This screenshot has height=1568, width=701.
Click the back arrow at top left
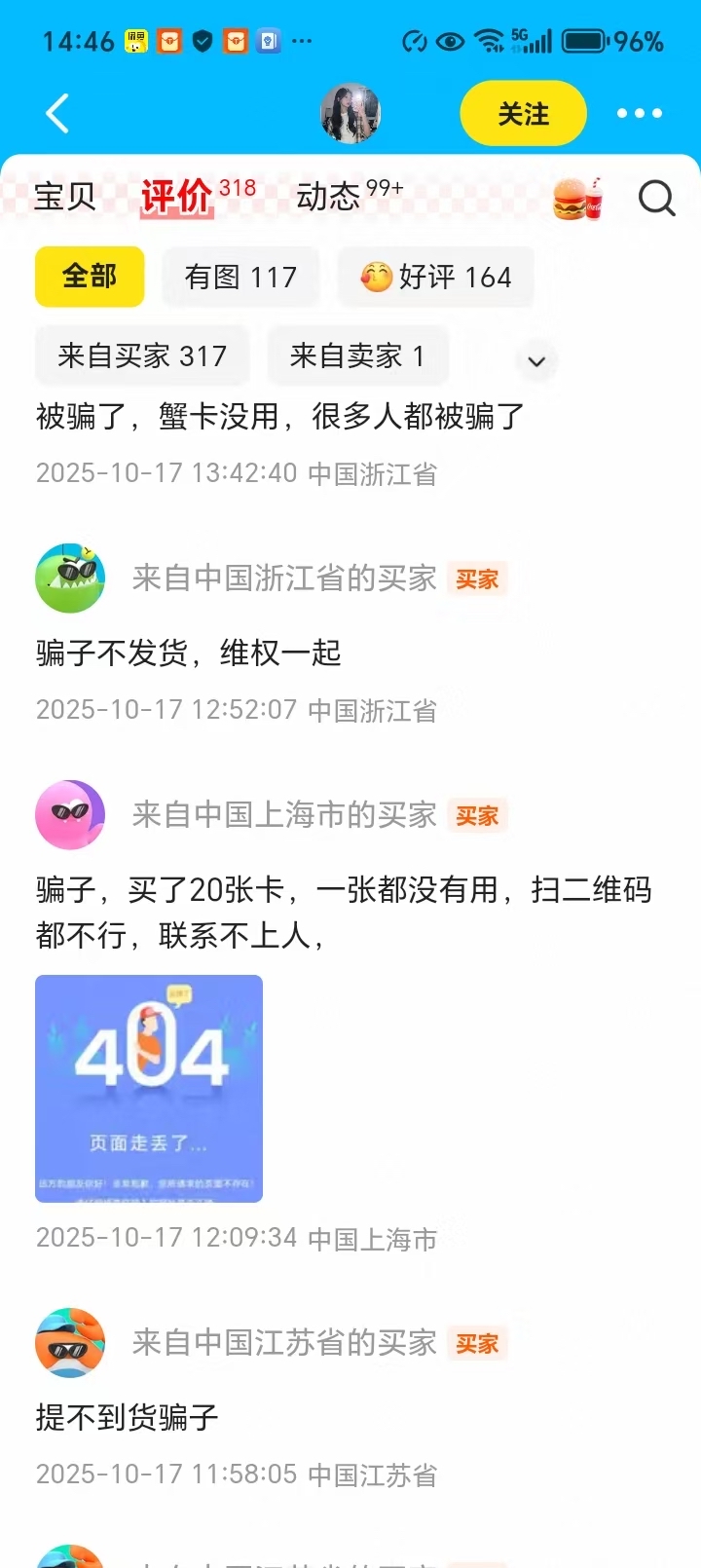pos(56,113)
